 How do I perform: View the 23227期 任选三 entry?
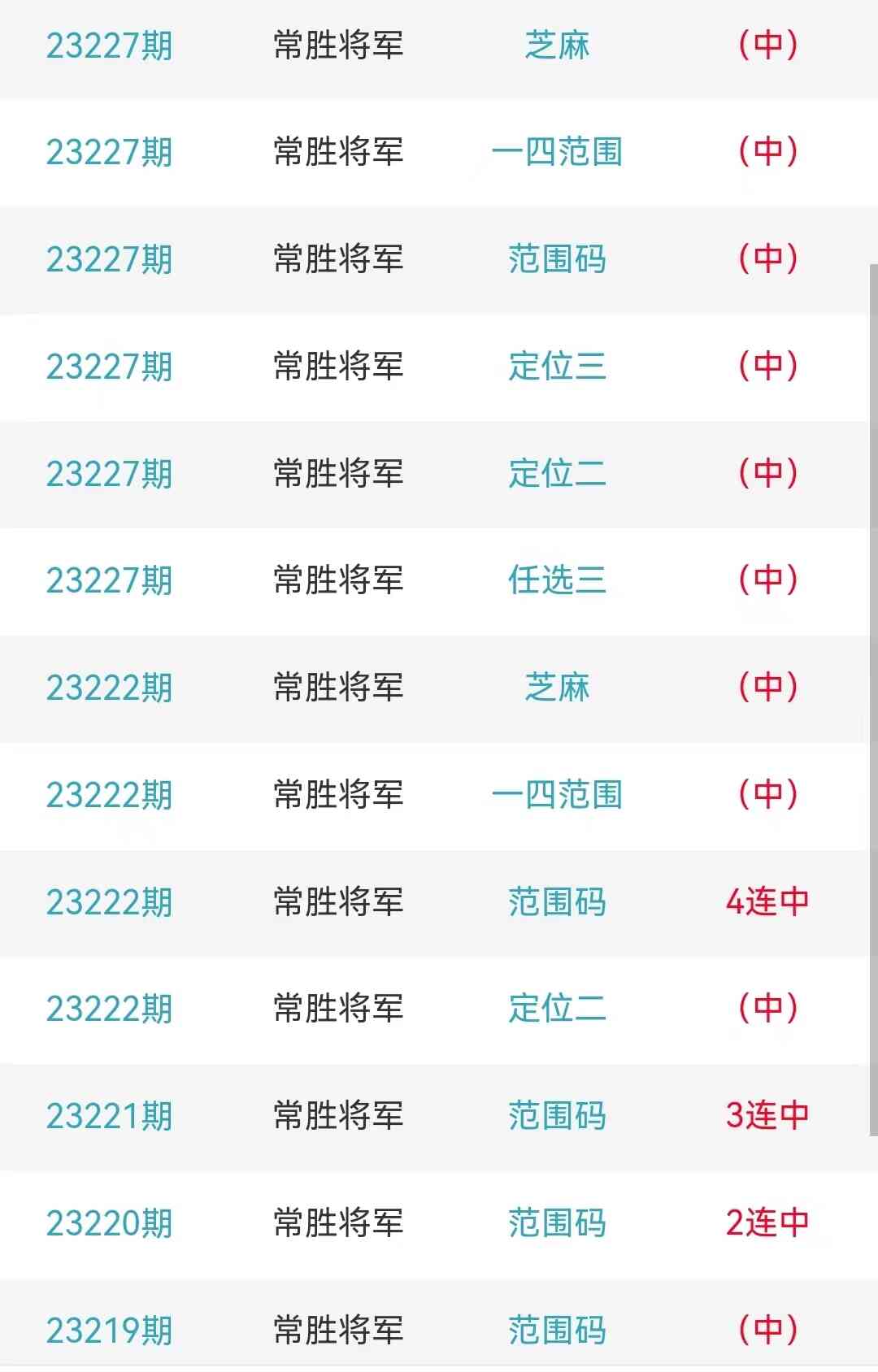(x=557, y=580)
